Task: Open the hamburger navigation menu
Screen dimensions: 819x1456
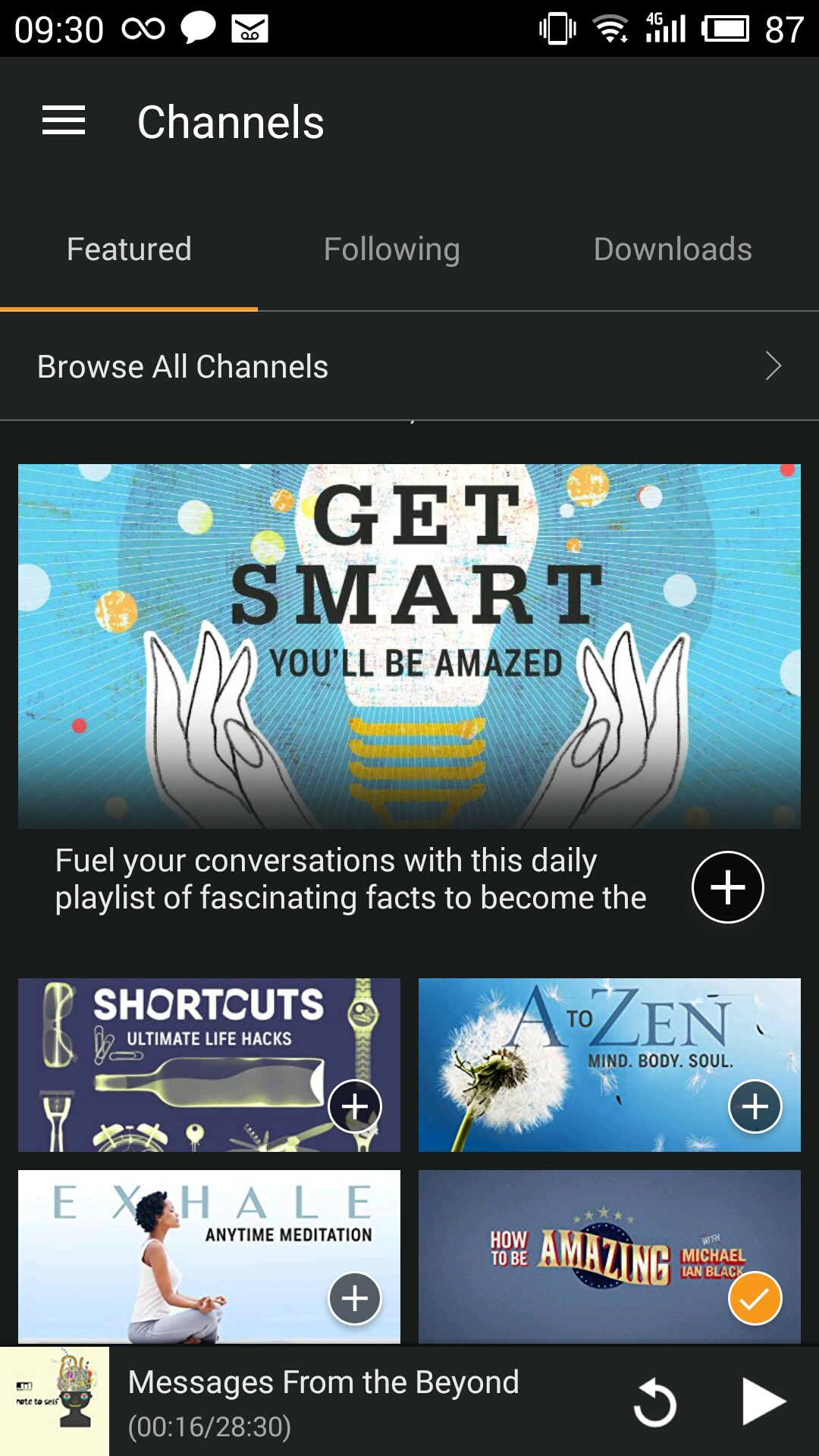Action: [64, 121]
